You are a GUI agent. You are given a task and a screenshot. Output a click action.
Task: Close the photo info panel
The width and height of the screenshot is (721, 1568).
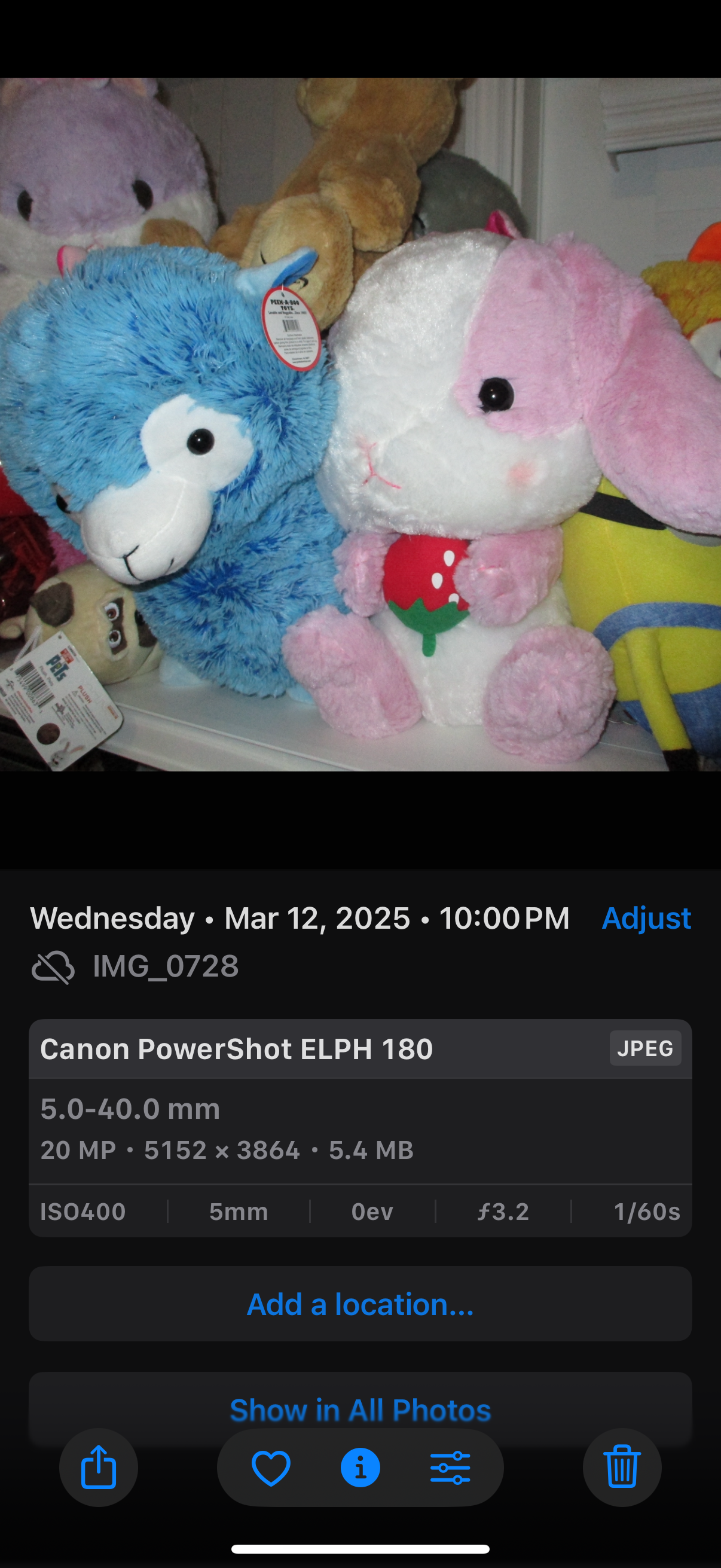pyautogui.click(x=360, y=1468)
